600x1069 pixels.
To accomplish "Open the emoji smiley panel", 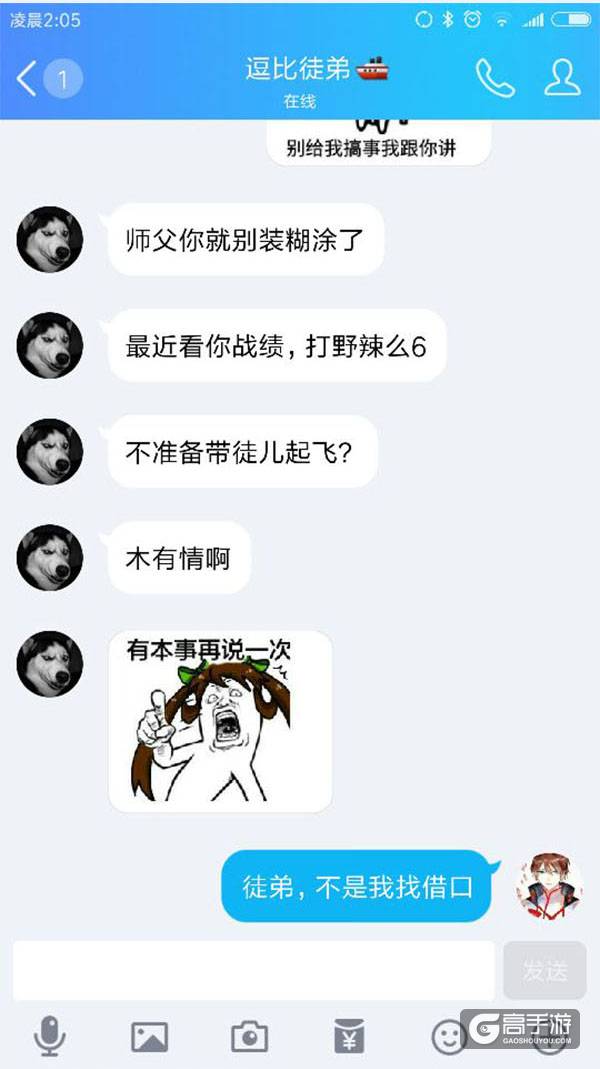I will coord(449,1037).
